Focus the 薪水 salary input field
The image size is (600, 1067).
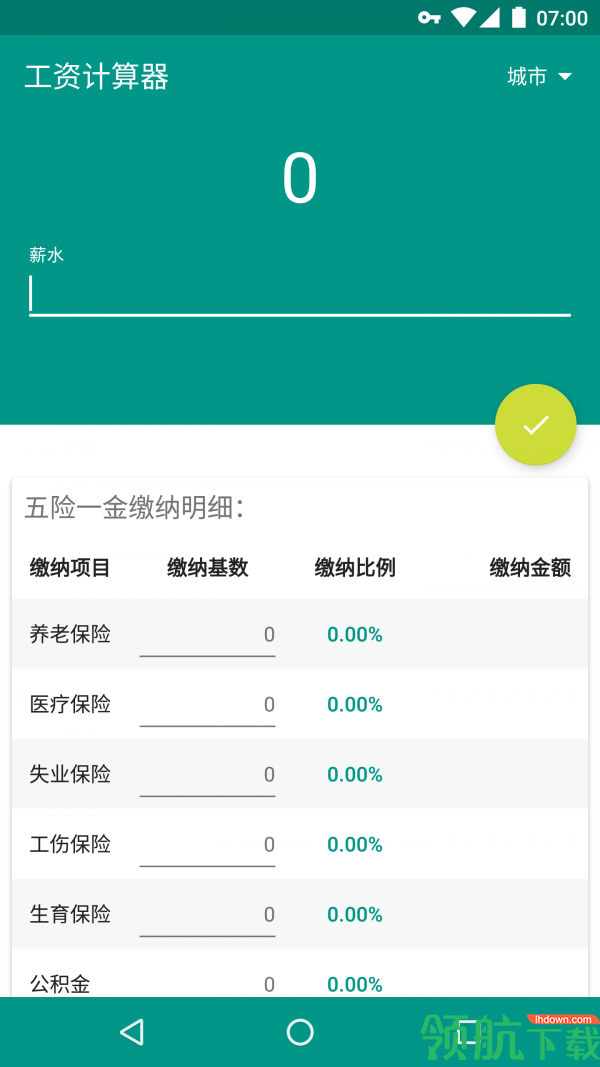[300, 294]
